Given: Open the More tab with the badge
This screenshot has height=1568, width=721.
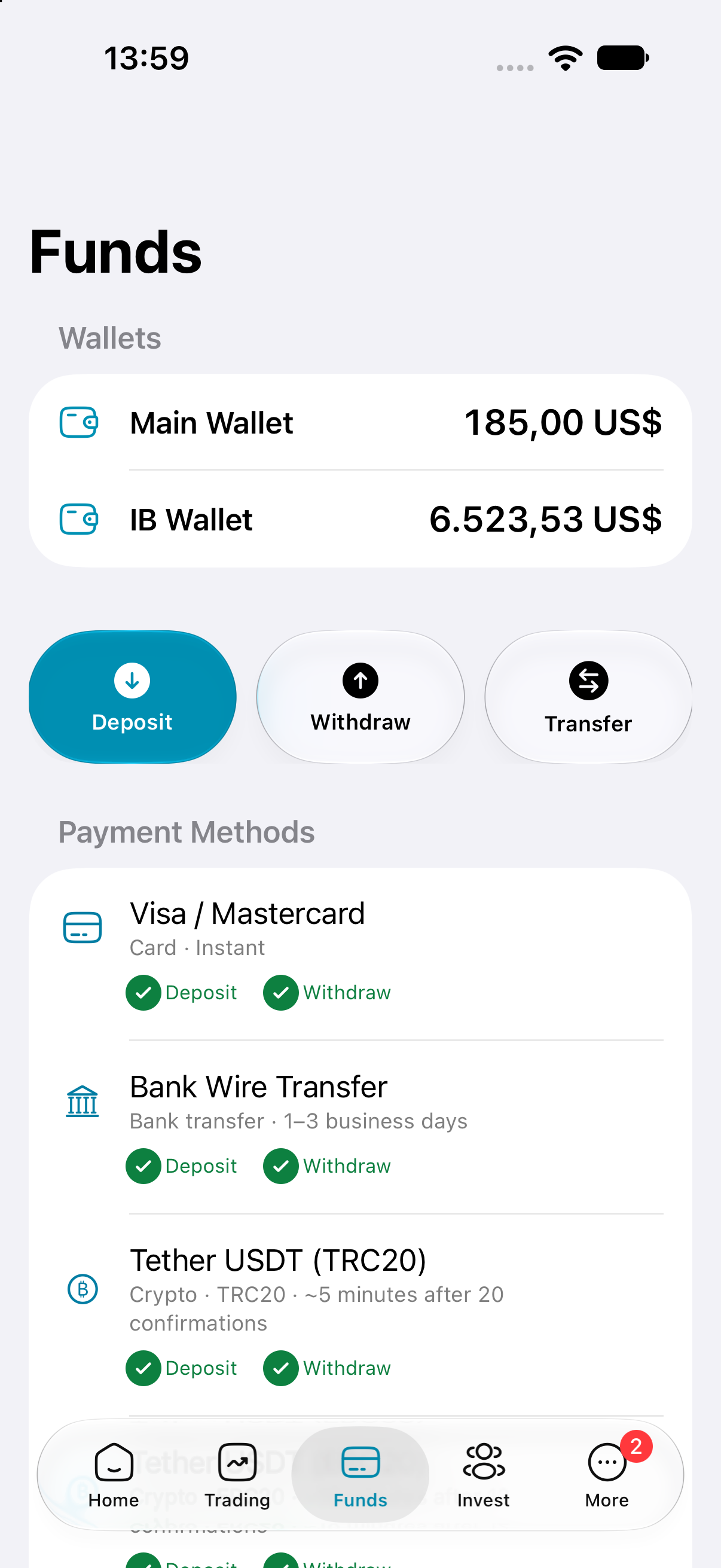Looking at the screenshot, I should pyautogui.click(x=607, y=1475).
